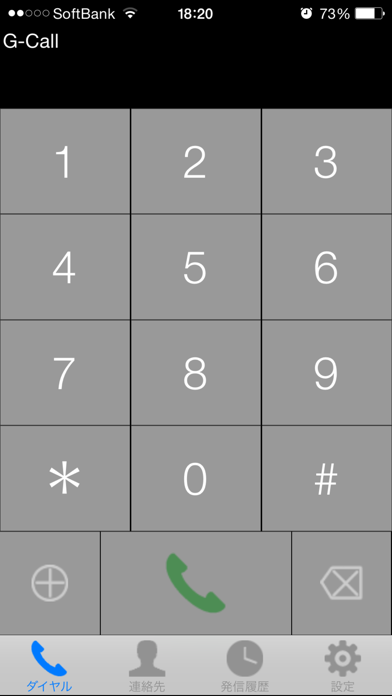Dial the digit 1

[65, 161]
